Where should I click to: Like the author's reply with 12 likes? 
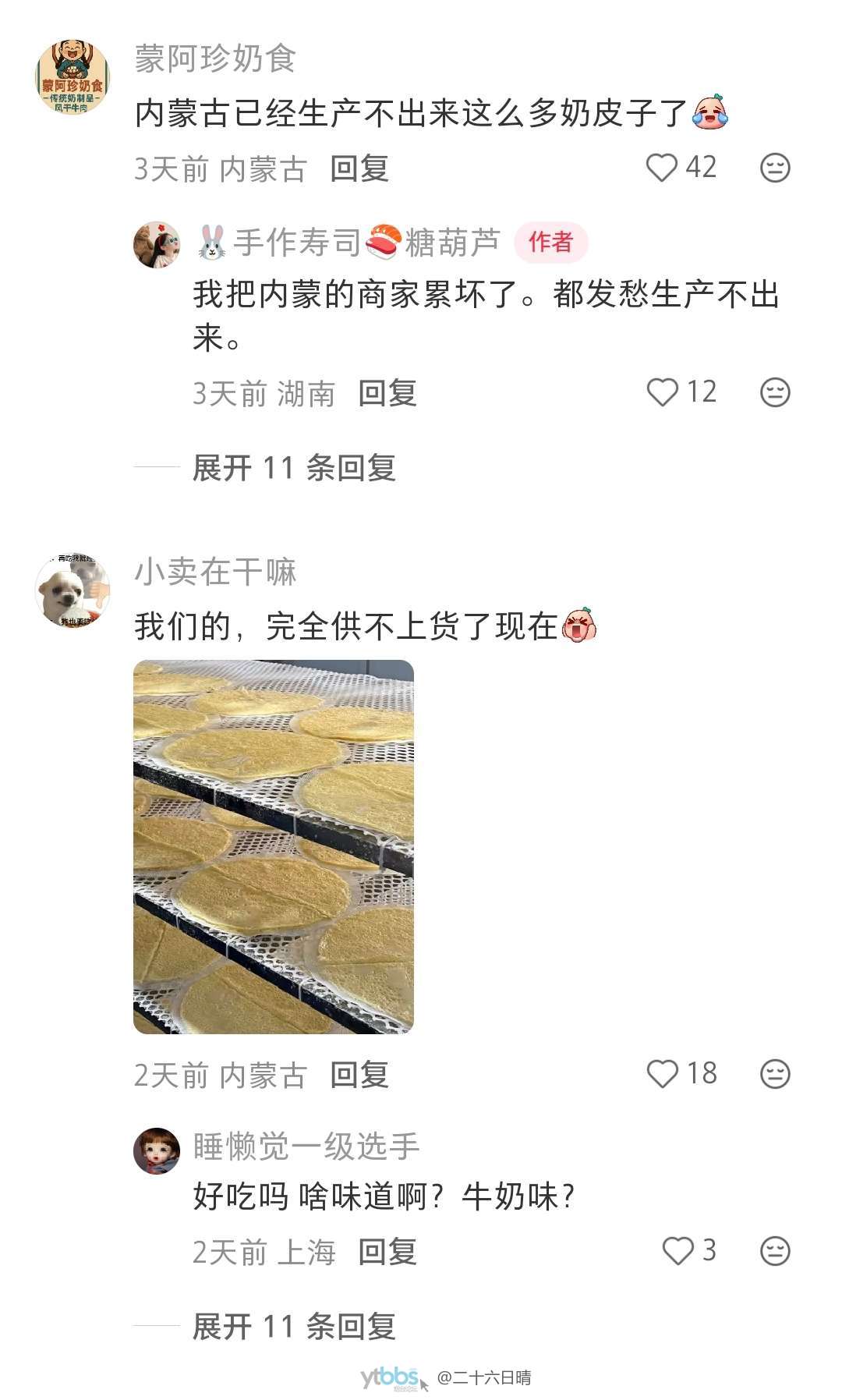pyautogui.click(x=663, y=392)
